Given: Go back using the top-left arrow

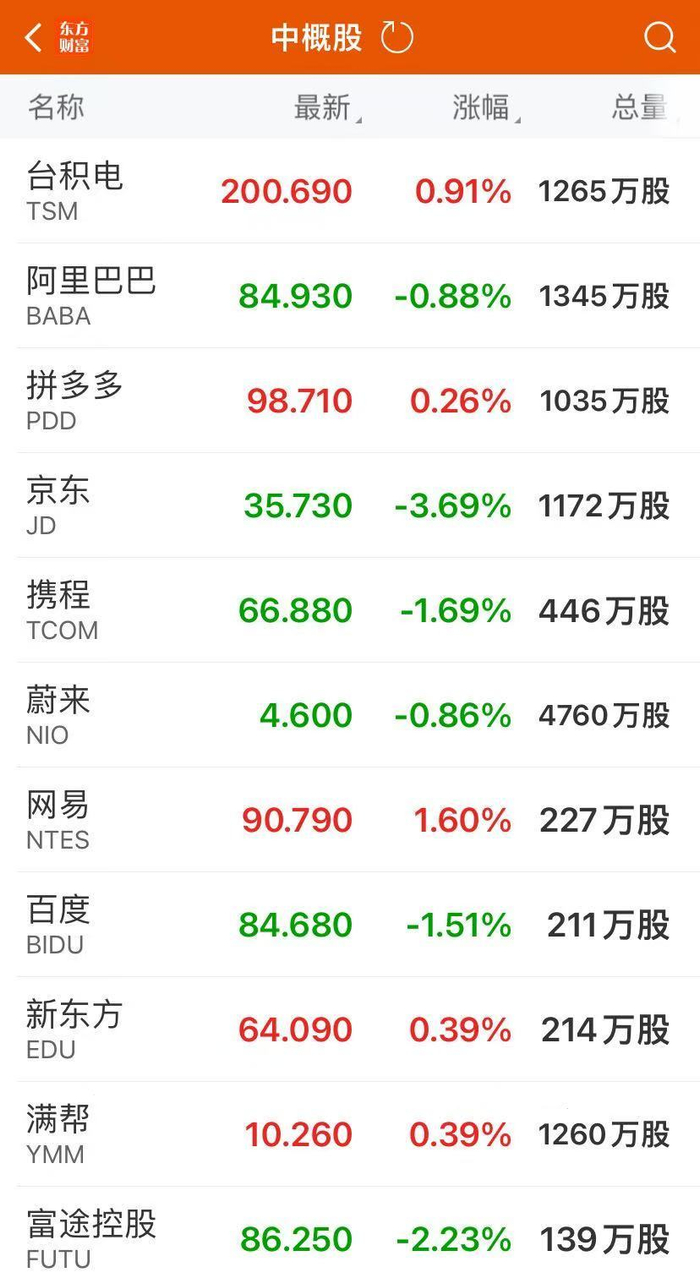Looking at the screenshot, I should point(34,38).
